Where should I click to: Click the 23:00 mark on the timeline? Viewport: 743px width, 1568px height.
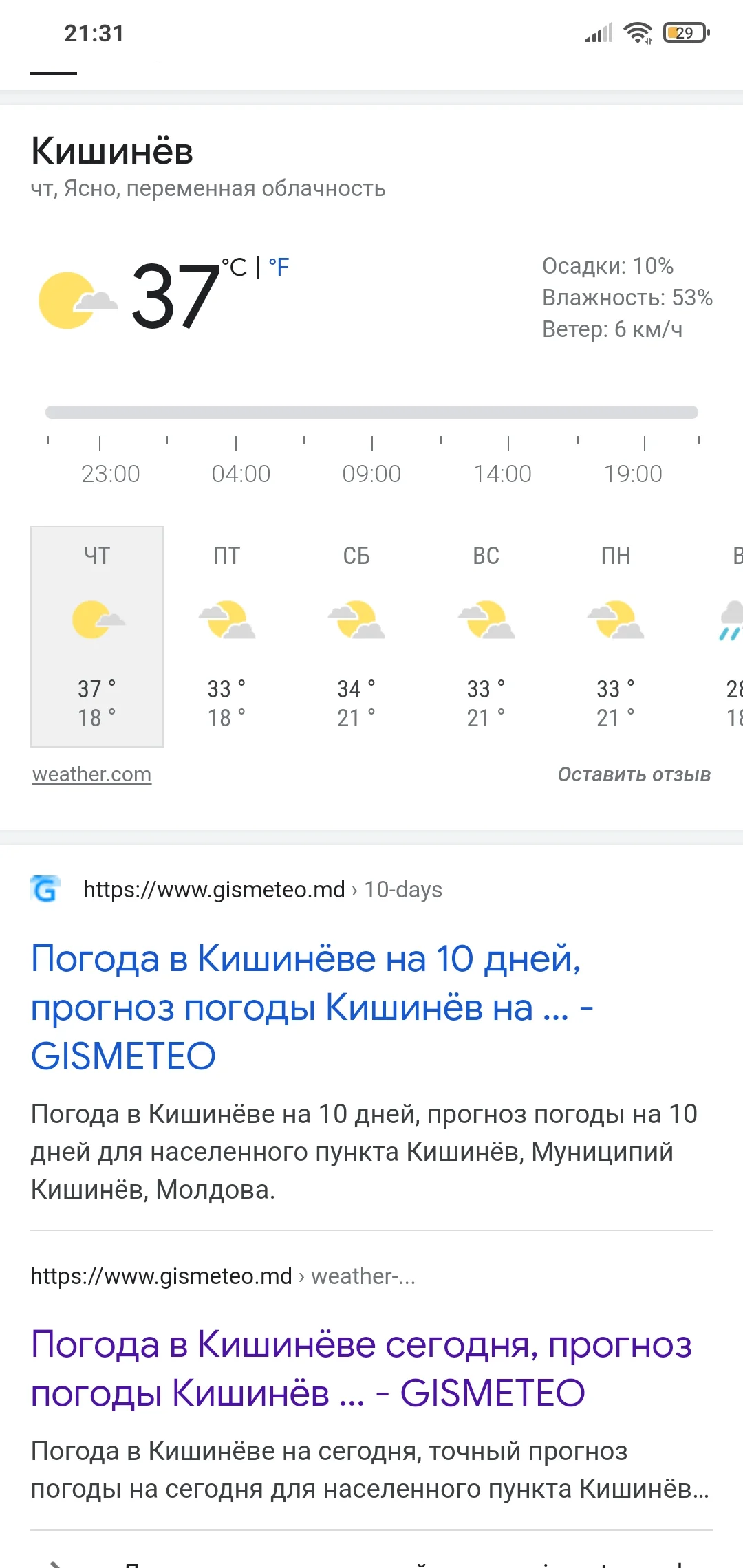[111, 472]
